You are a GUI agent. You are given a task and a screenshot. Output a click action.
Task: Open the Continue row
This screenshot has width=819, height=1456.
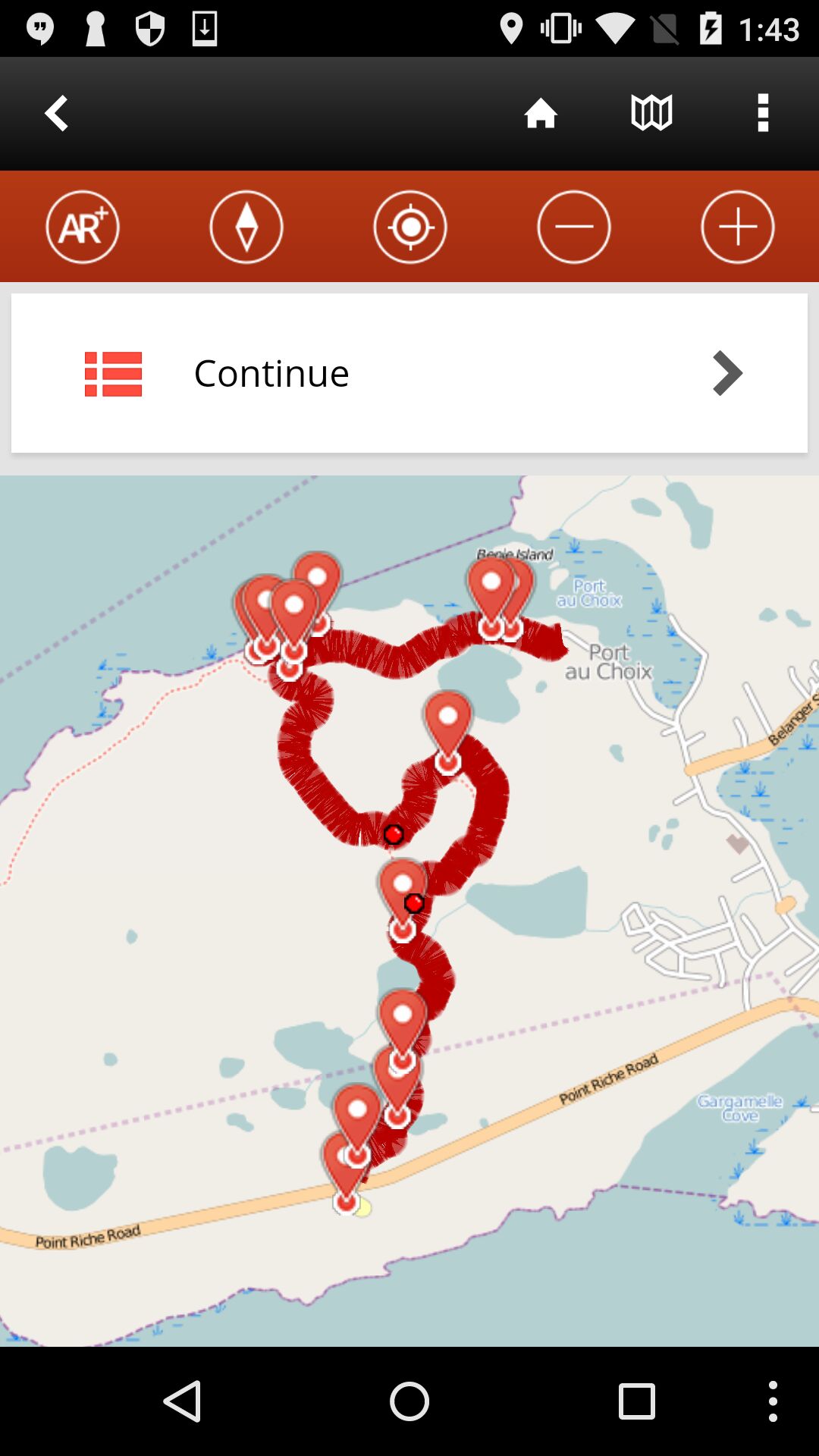pyautogui.click(x=409, y=373)
